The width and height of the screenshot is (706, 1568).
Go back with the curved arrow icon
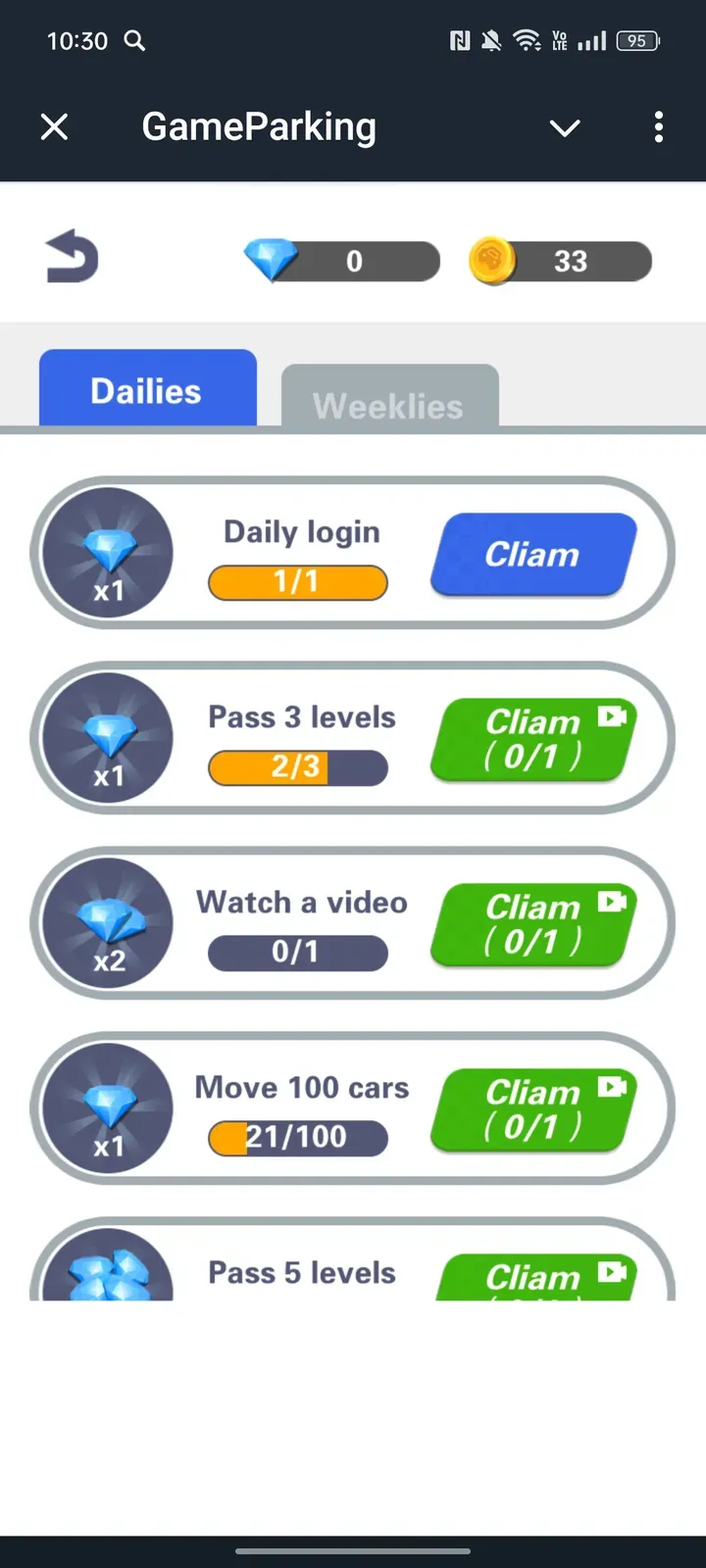tap(73, 257)
